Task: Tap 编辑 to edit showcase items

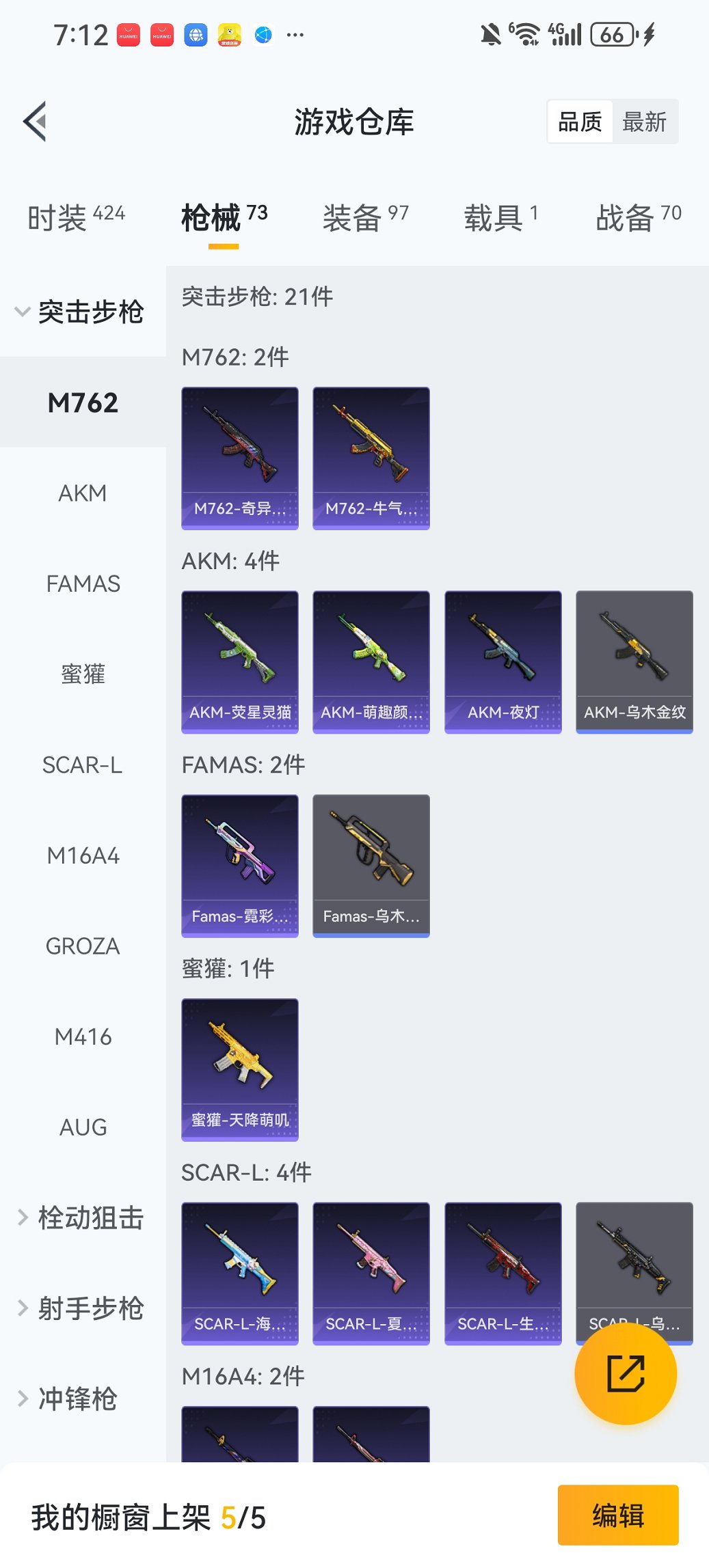Action: pos(618,1515)
